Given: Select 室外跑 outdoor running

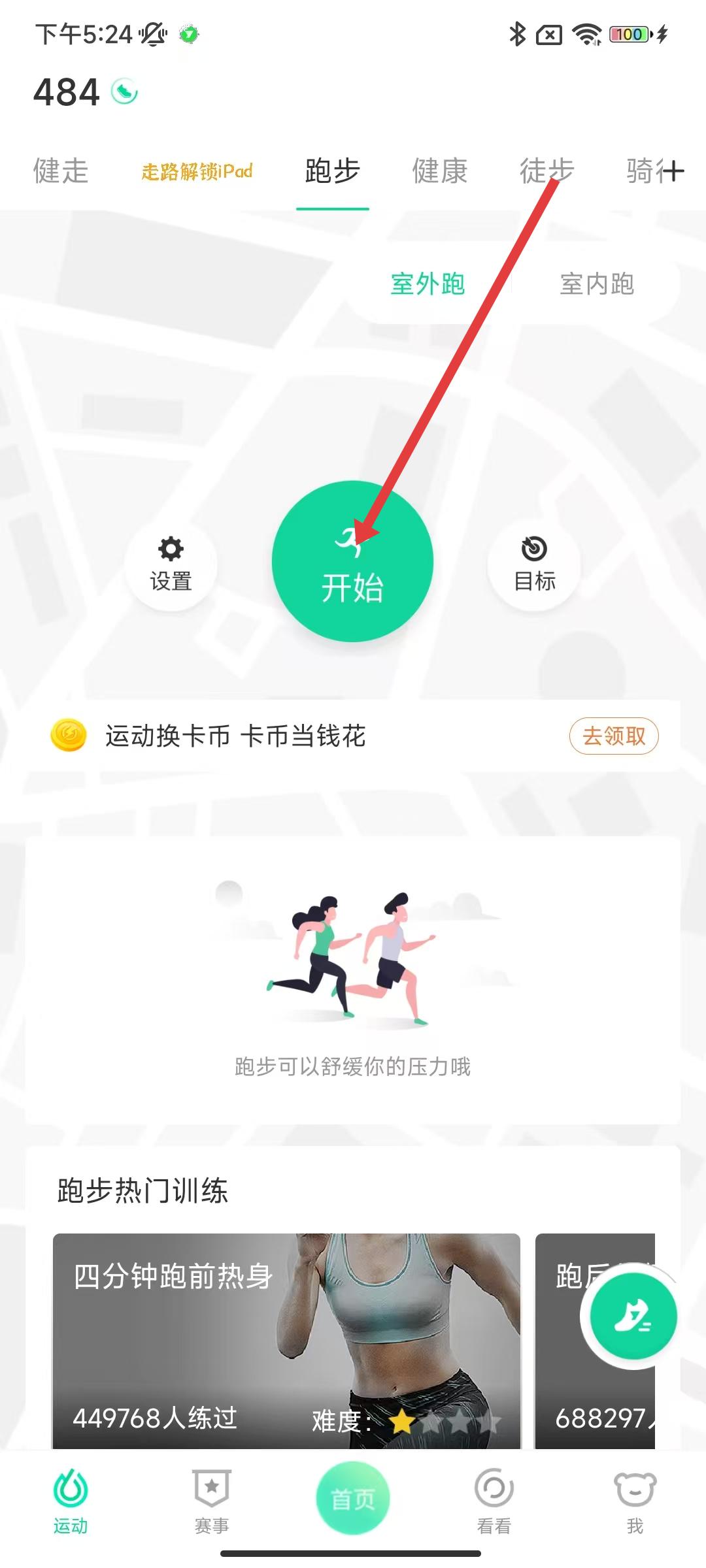Looking at the screenshot, I should [x=428, y=284].
